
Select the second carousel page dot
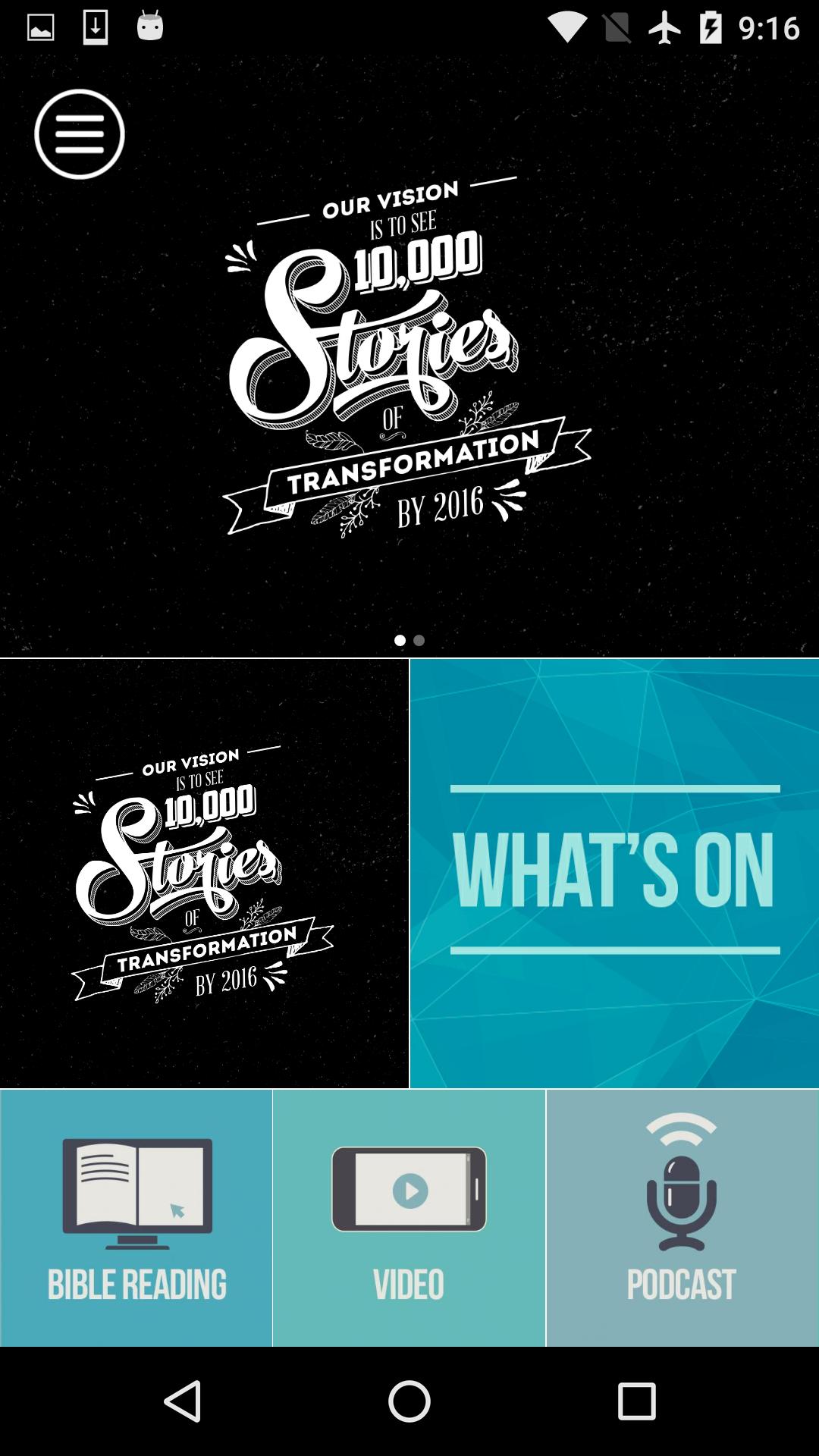point(419,641)
